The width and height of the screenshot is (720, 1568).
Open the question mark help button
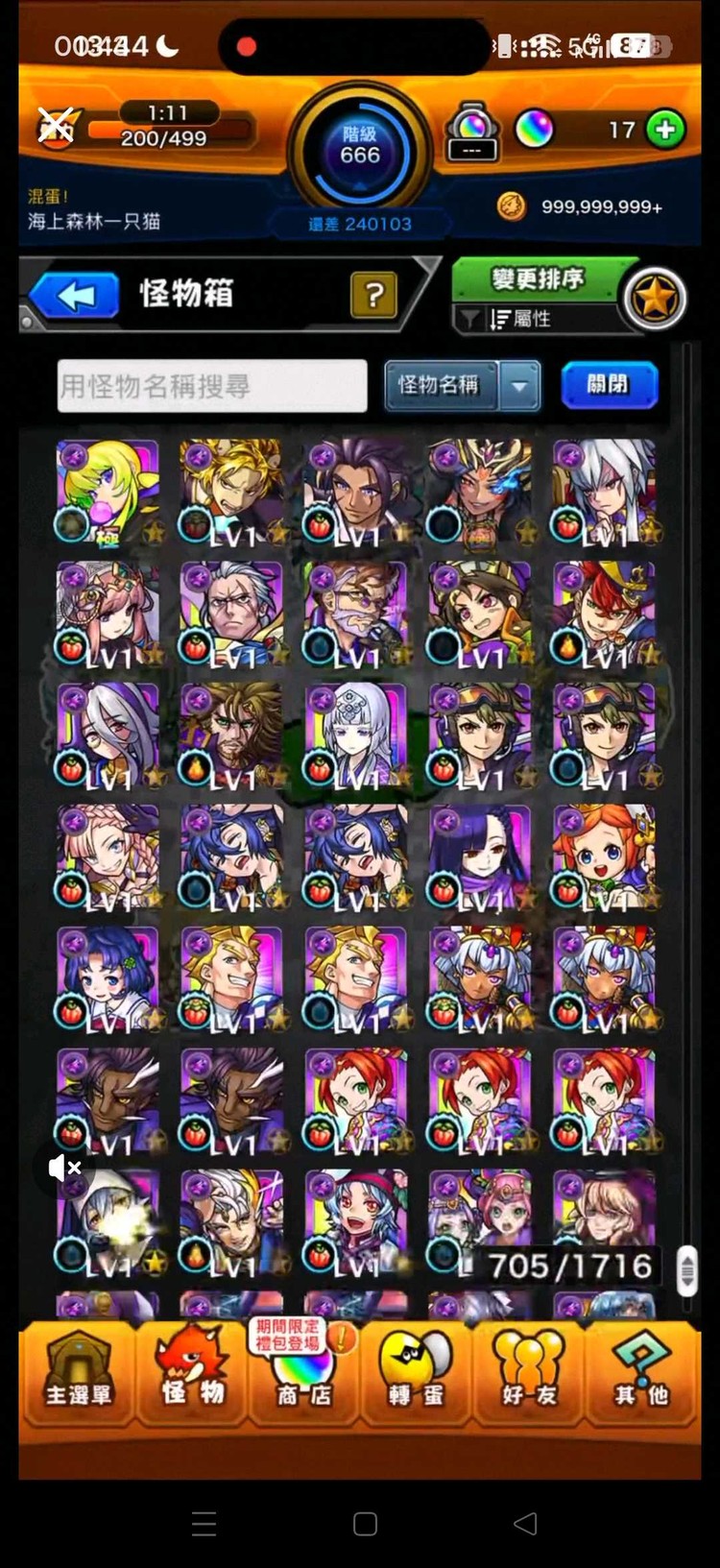[373, 295]
